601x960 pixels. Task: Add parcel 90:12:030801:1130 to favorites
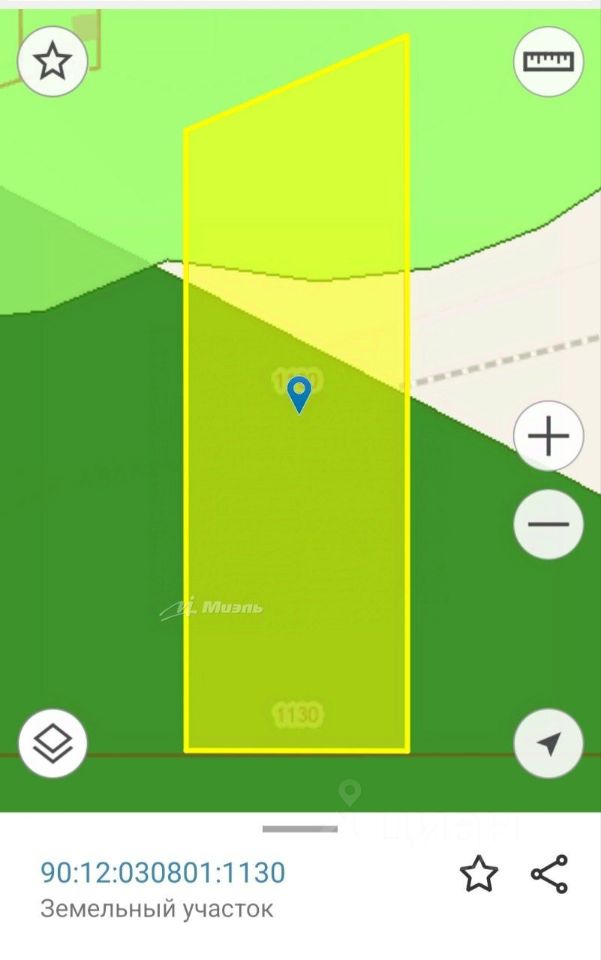[479, 873]
